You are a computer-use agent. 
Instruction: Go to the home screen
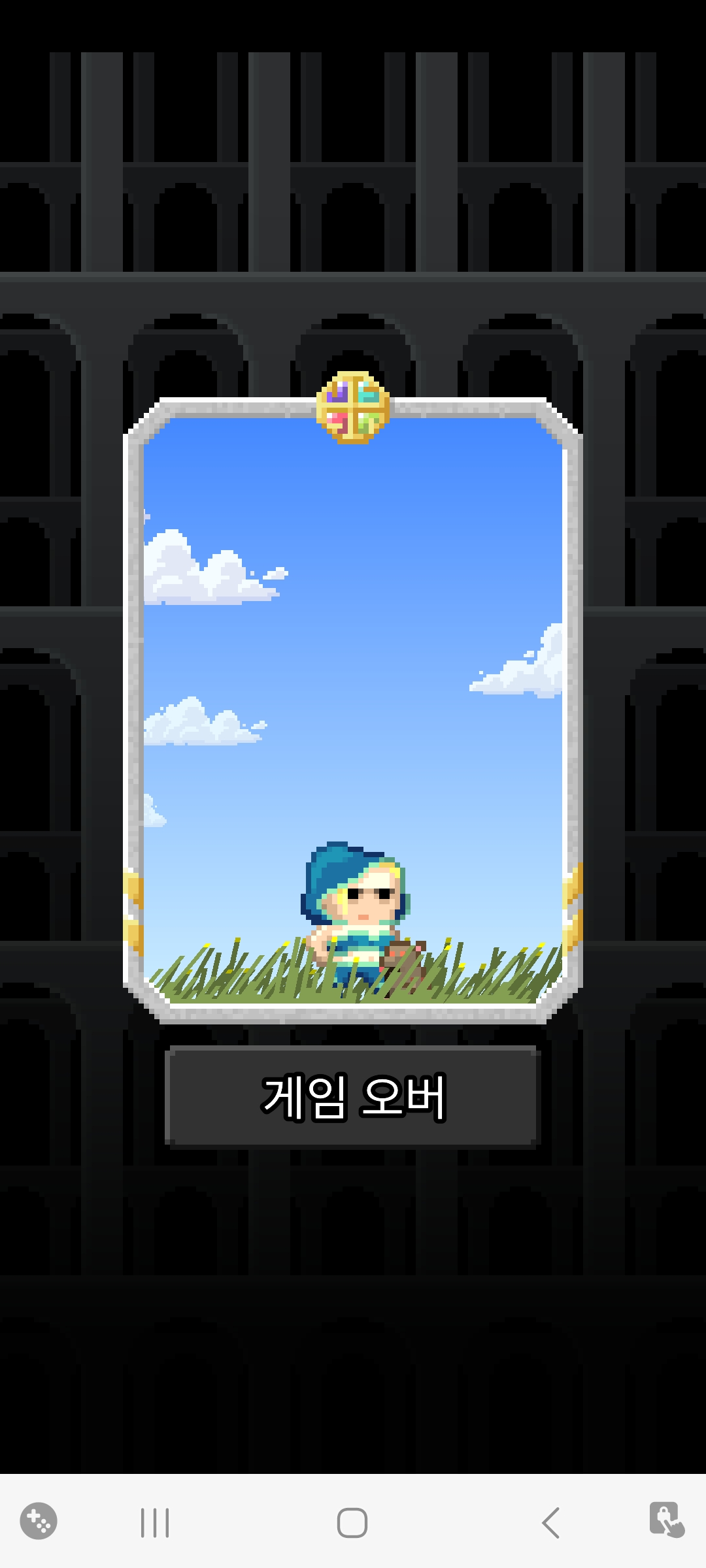tap(352, 1522)
